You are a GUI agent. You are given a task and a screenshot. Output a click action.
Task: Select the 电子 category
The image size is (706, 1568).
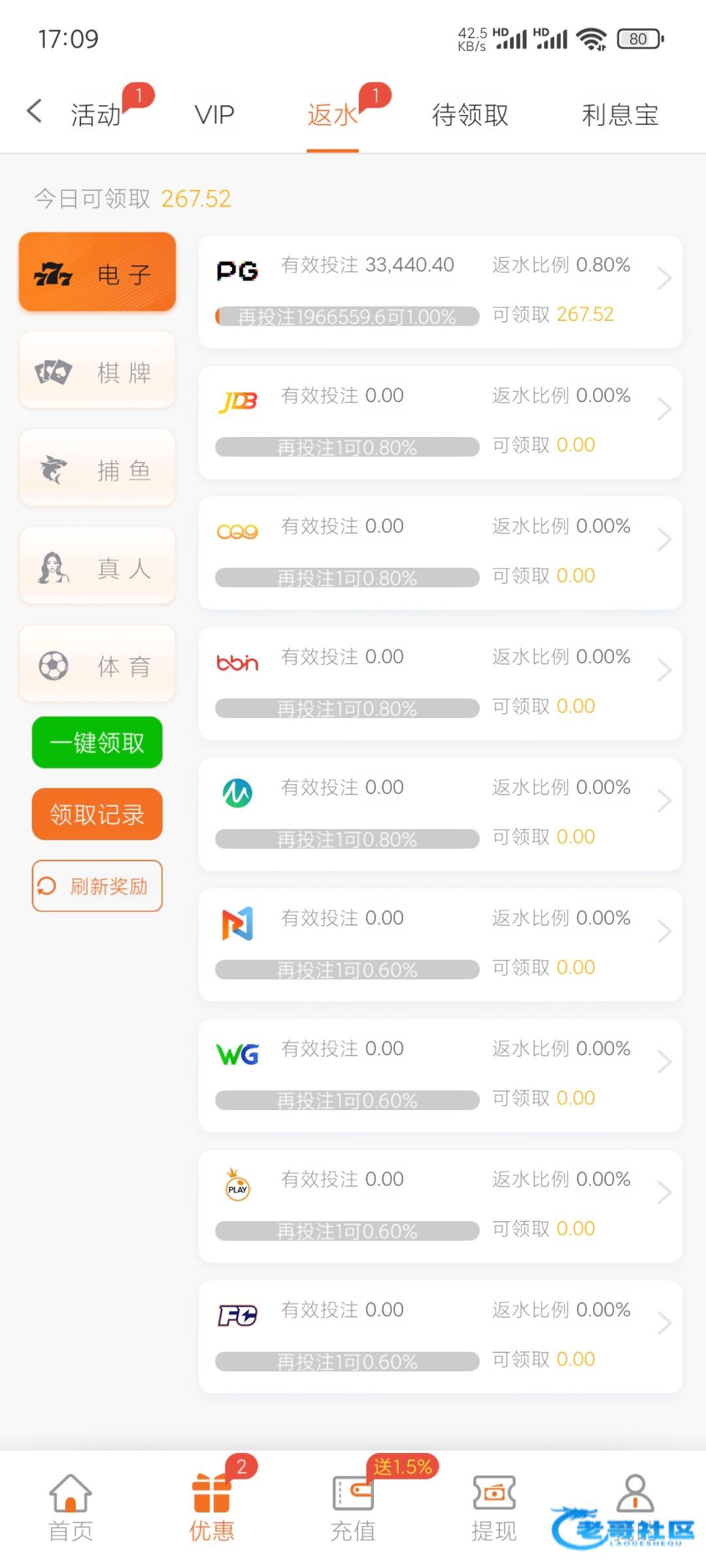tap(97, 272)
